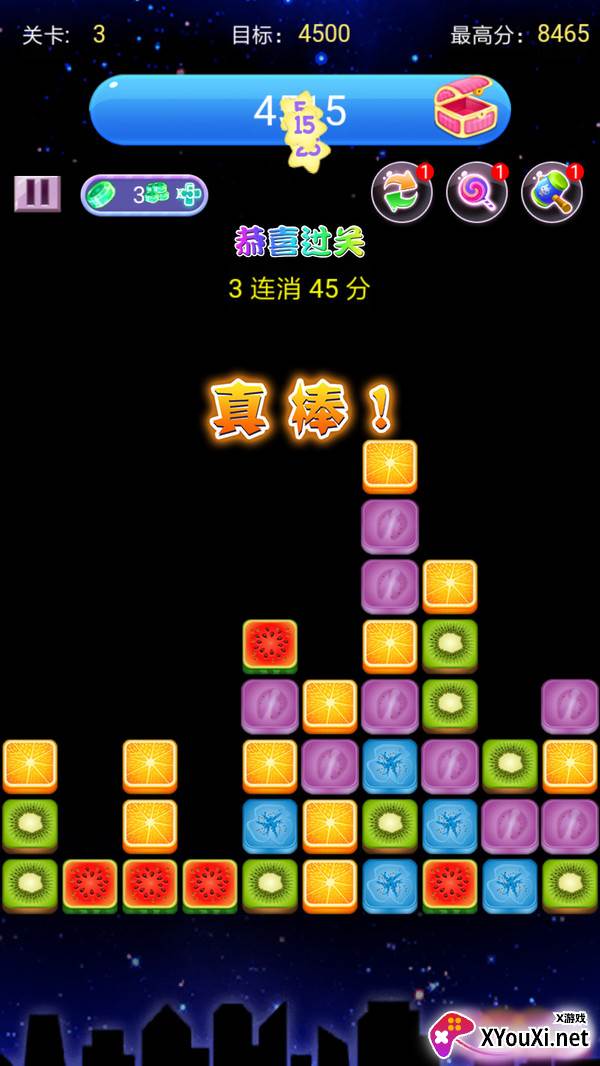Pop the watermelon block above the purple block
Screen dimensions: 600x1066
click(270, 646)
